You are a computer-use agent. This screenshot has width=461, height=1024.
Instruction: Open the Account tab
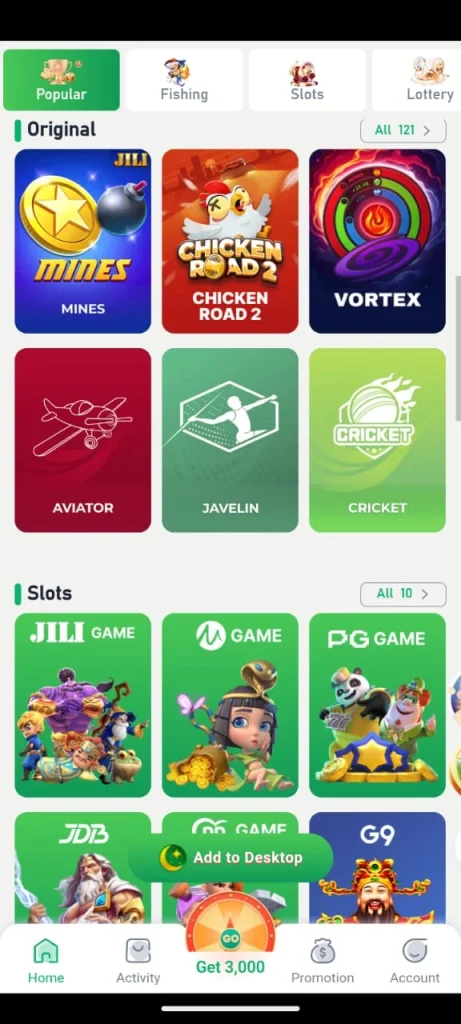[415, 961]
